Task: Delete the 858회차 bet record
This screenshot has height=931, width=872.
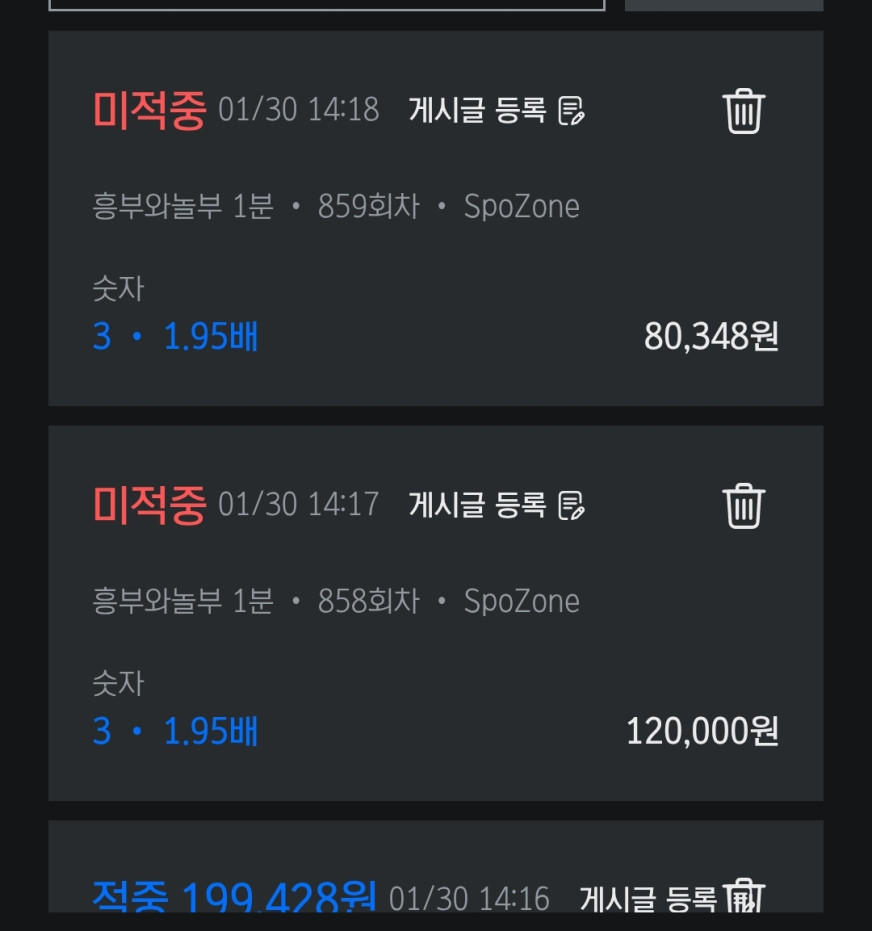Action: tap(743, 505)
